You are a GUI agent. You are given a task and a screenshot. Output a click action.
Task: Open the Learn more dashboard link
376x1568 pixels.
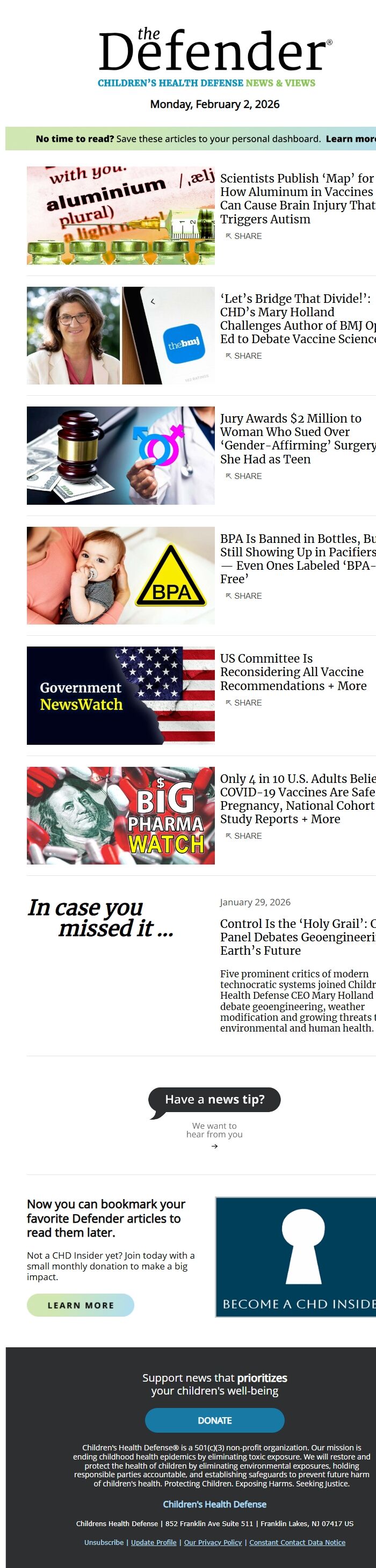pos(351,139)
